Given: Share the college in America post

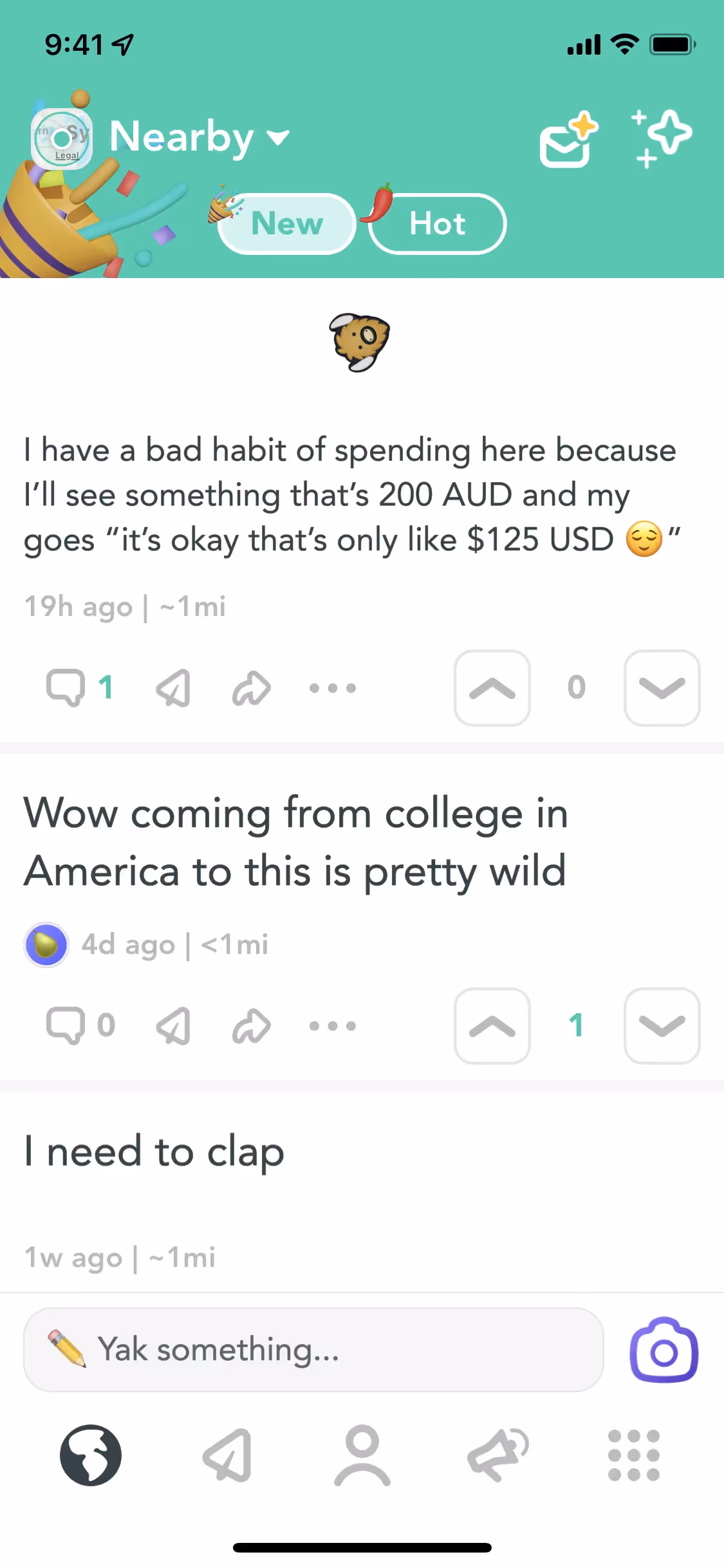Looking at the screenshot, I should coord(251,1025).
